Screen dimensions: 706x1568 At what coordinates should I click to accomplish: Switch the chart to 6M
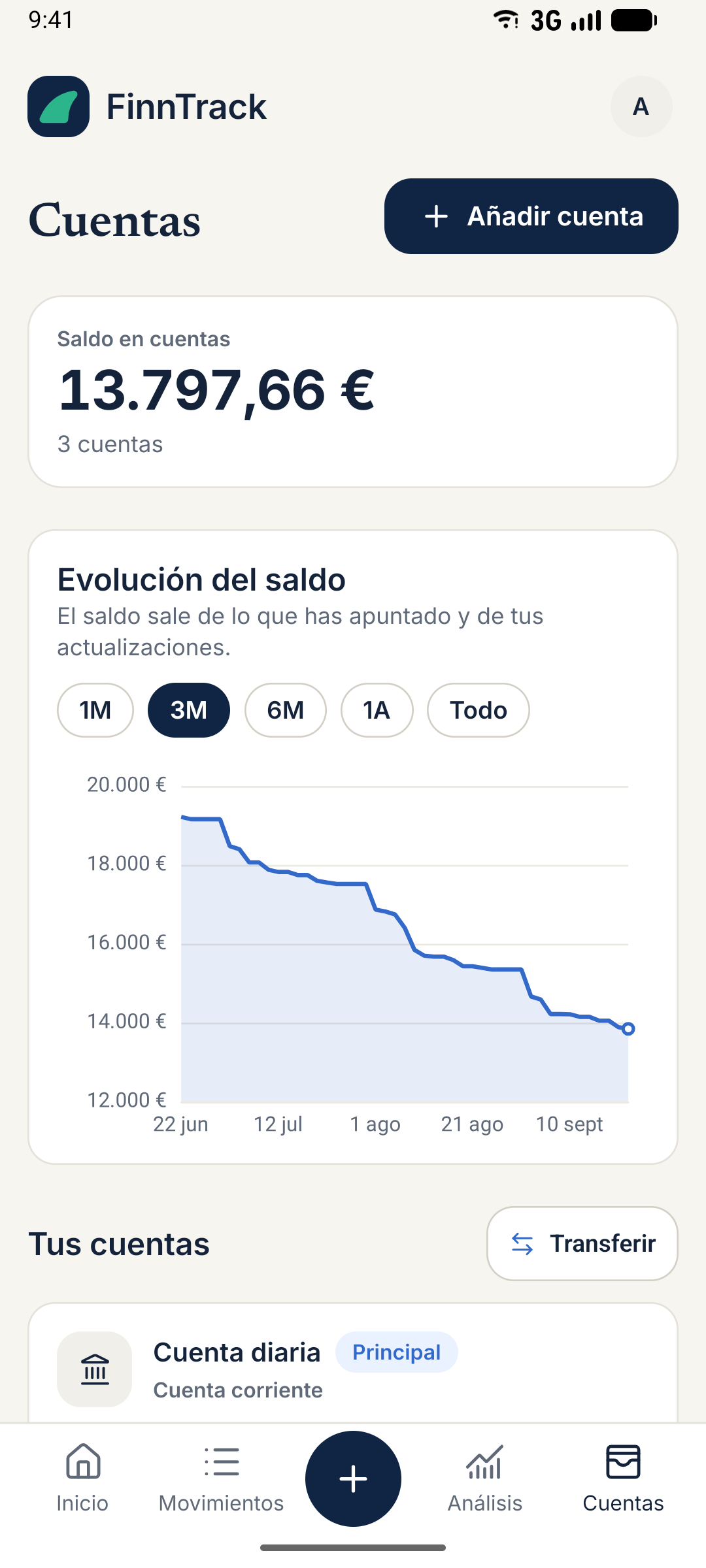286,710
